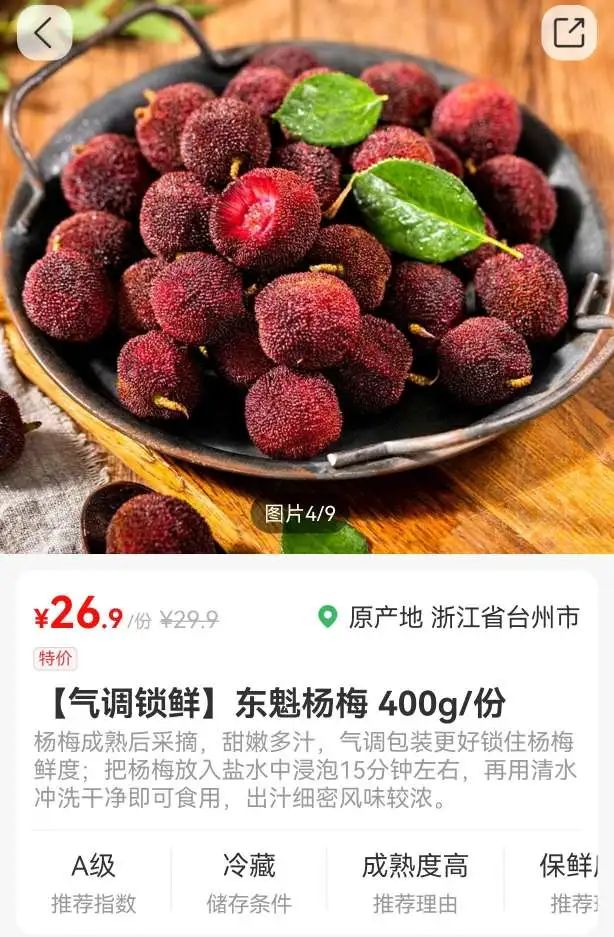Share this bayberry product
Image resolution: width=614 pixels, height=937 pixels.
click(x=569, y=33)
